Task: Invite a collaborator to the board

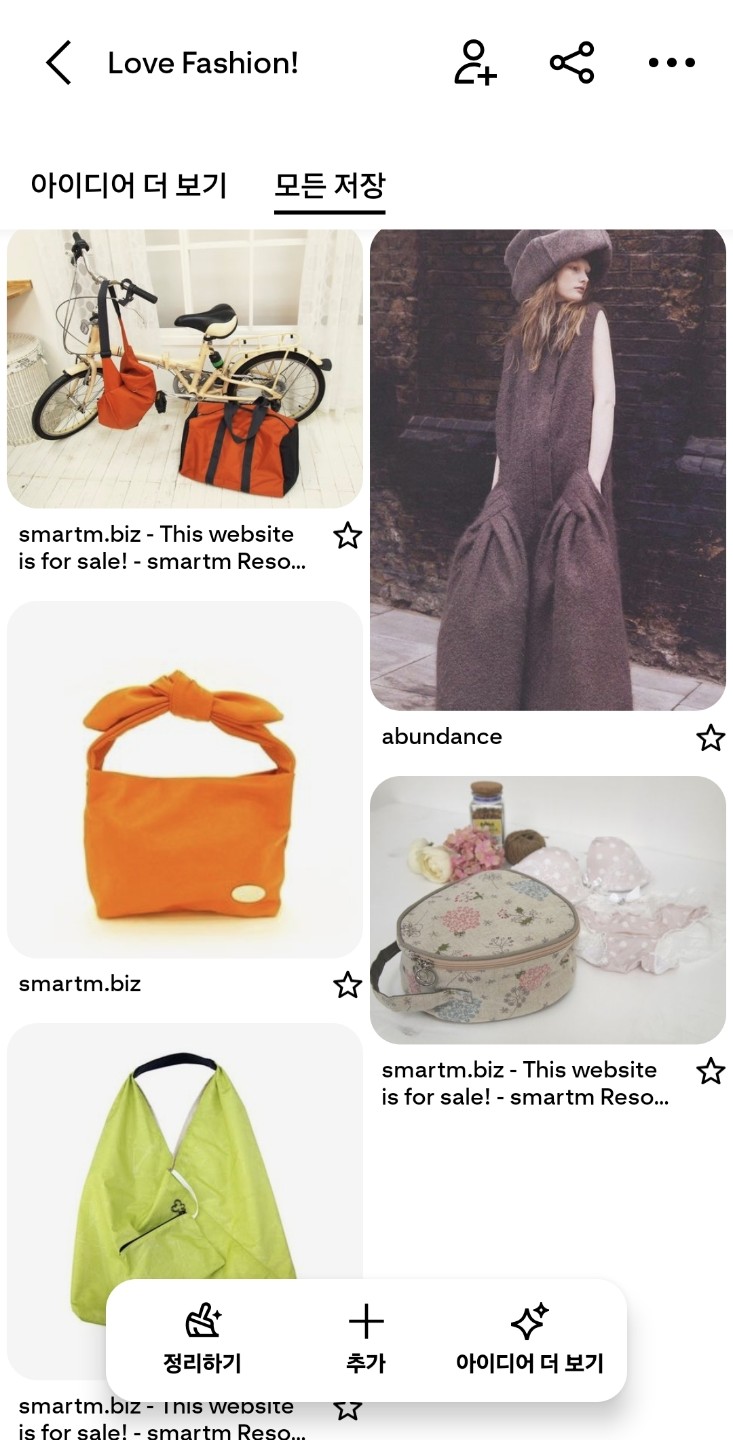Action: pos(474,63)
